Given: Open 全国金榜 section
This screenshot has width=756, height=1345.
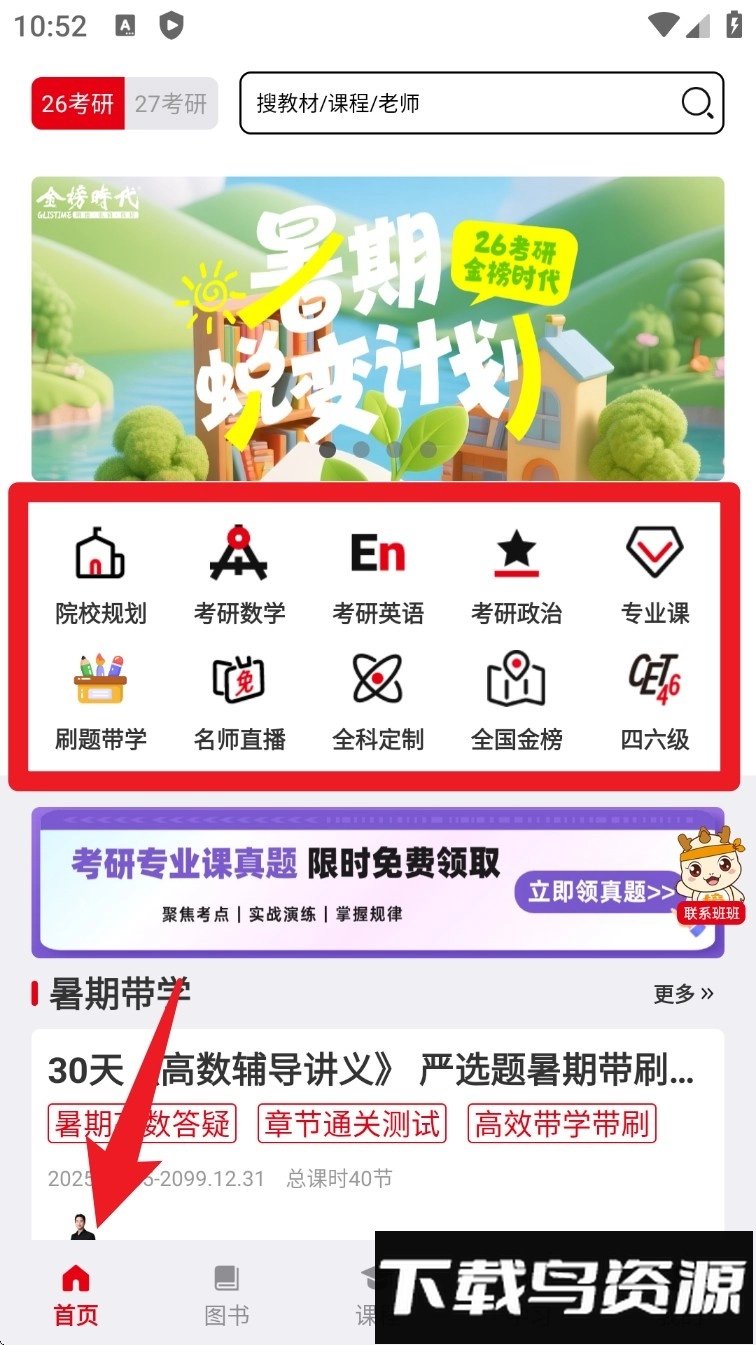Looking at the screenshot, I should tap(516, 703).
